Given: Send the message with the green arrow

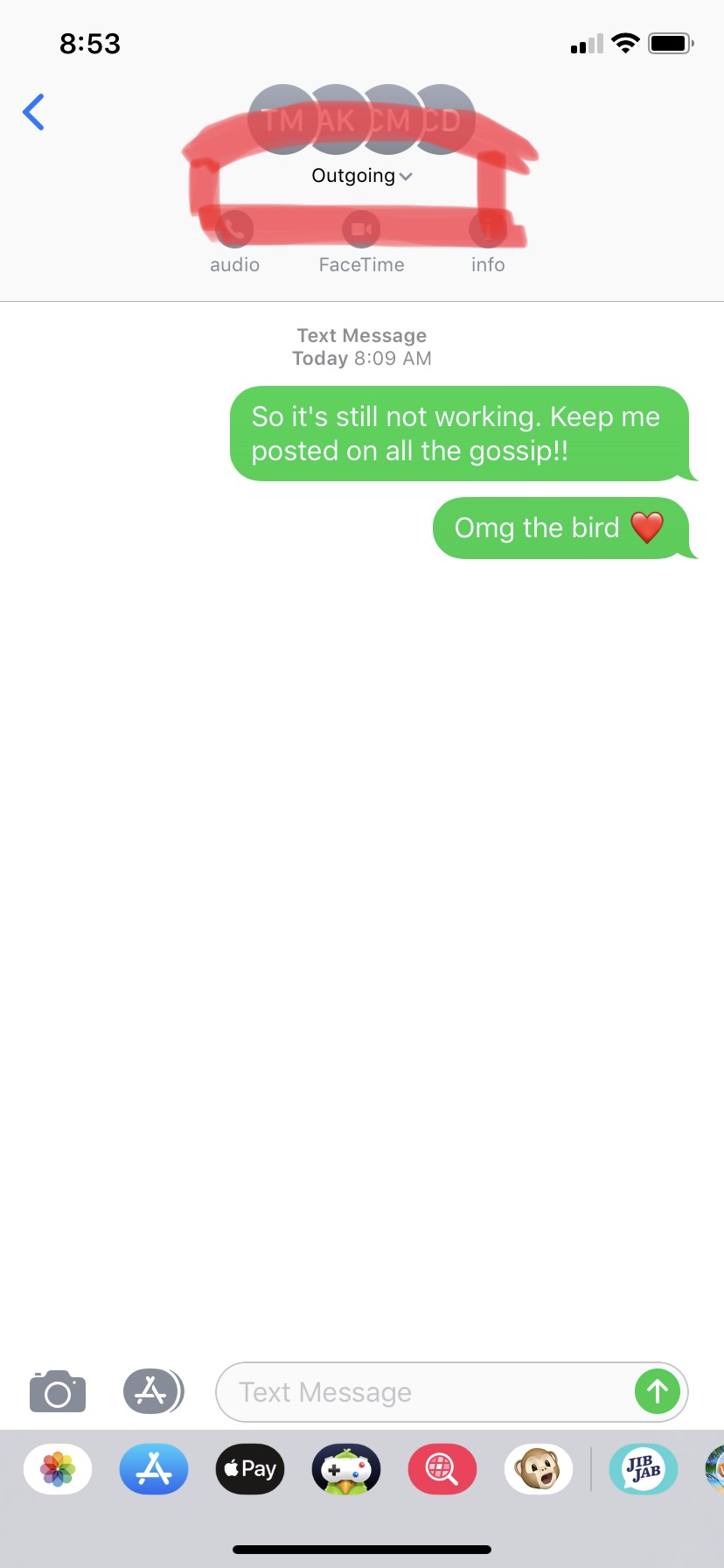Looking at the screenshot, I should click(658, 1391).
